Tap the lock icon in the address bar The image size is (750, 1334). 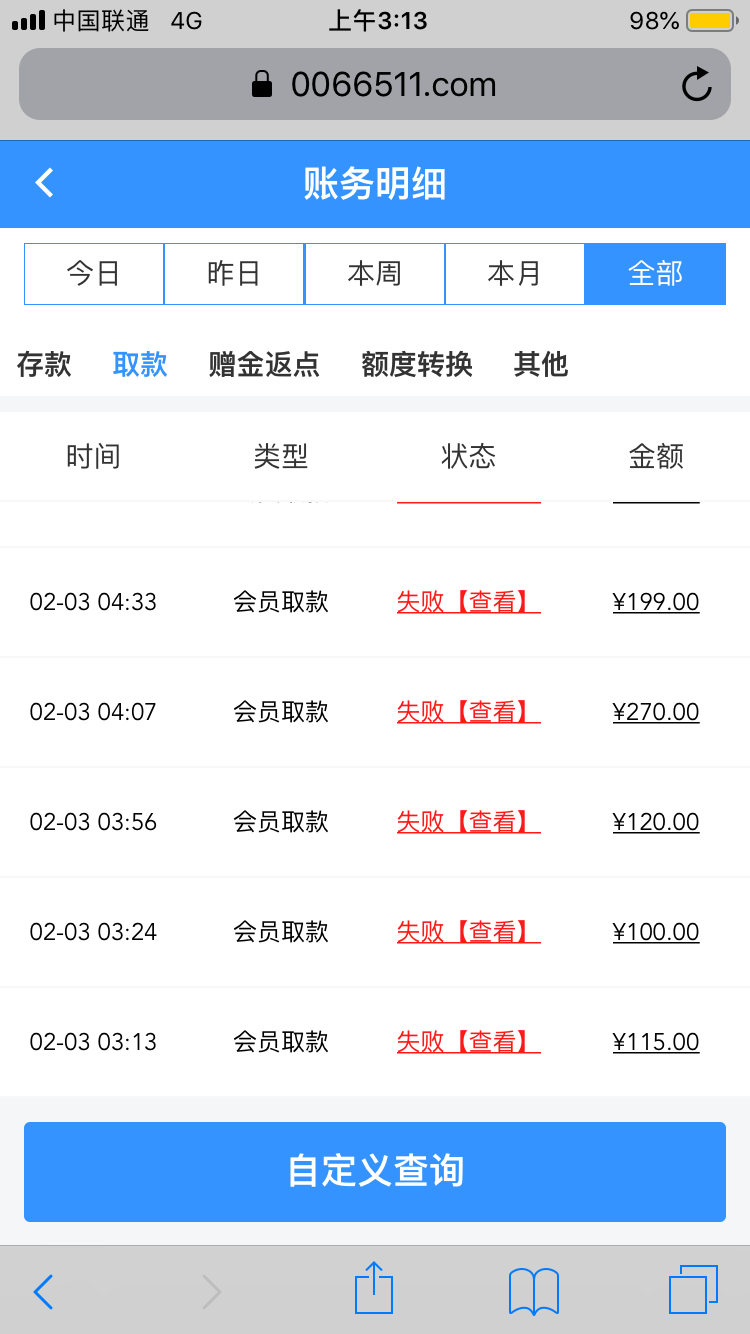[262, 84]
